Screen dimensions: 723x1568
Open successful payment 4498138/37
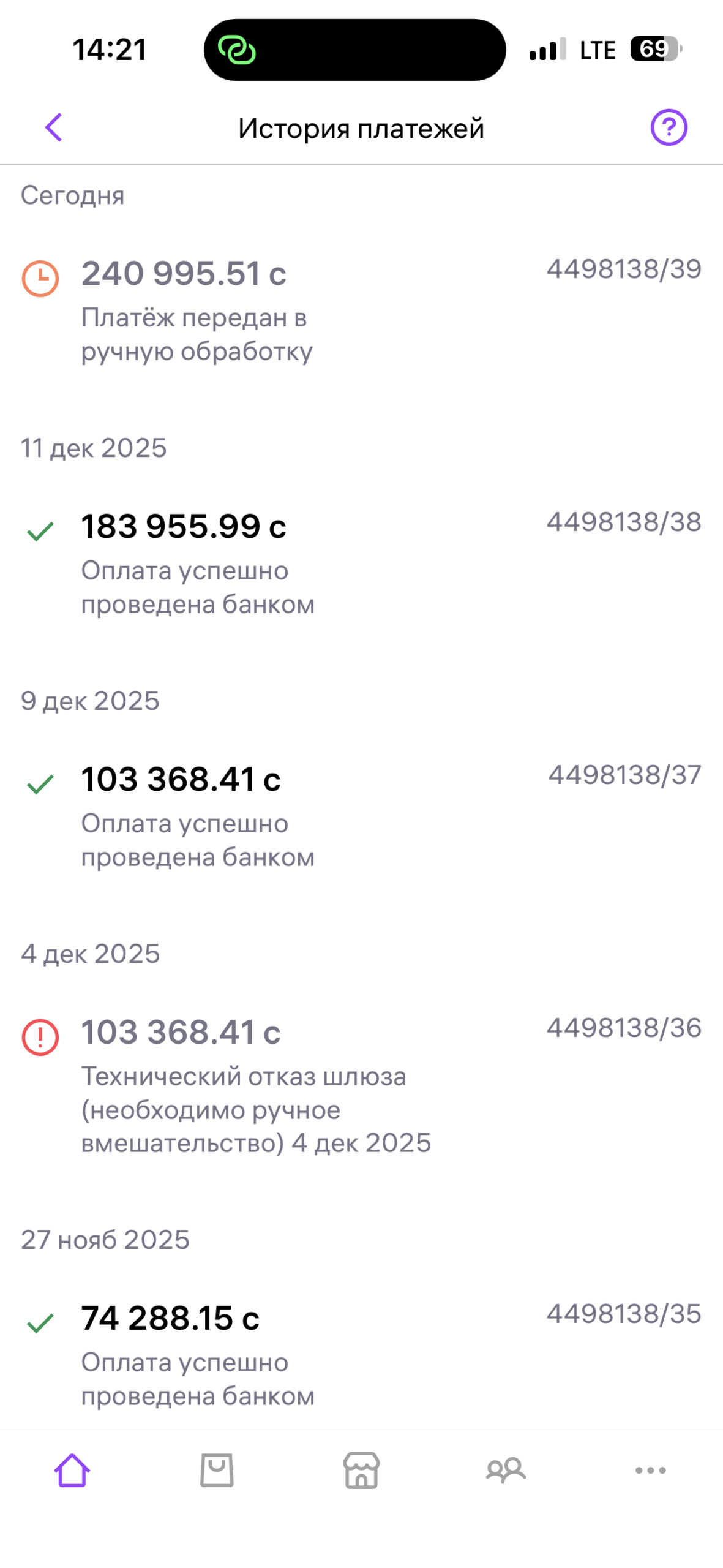point(361,815)
